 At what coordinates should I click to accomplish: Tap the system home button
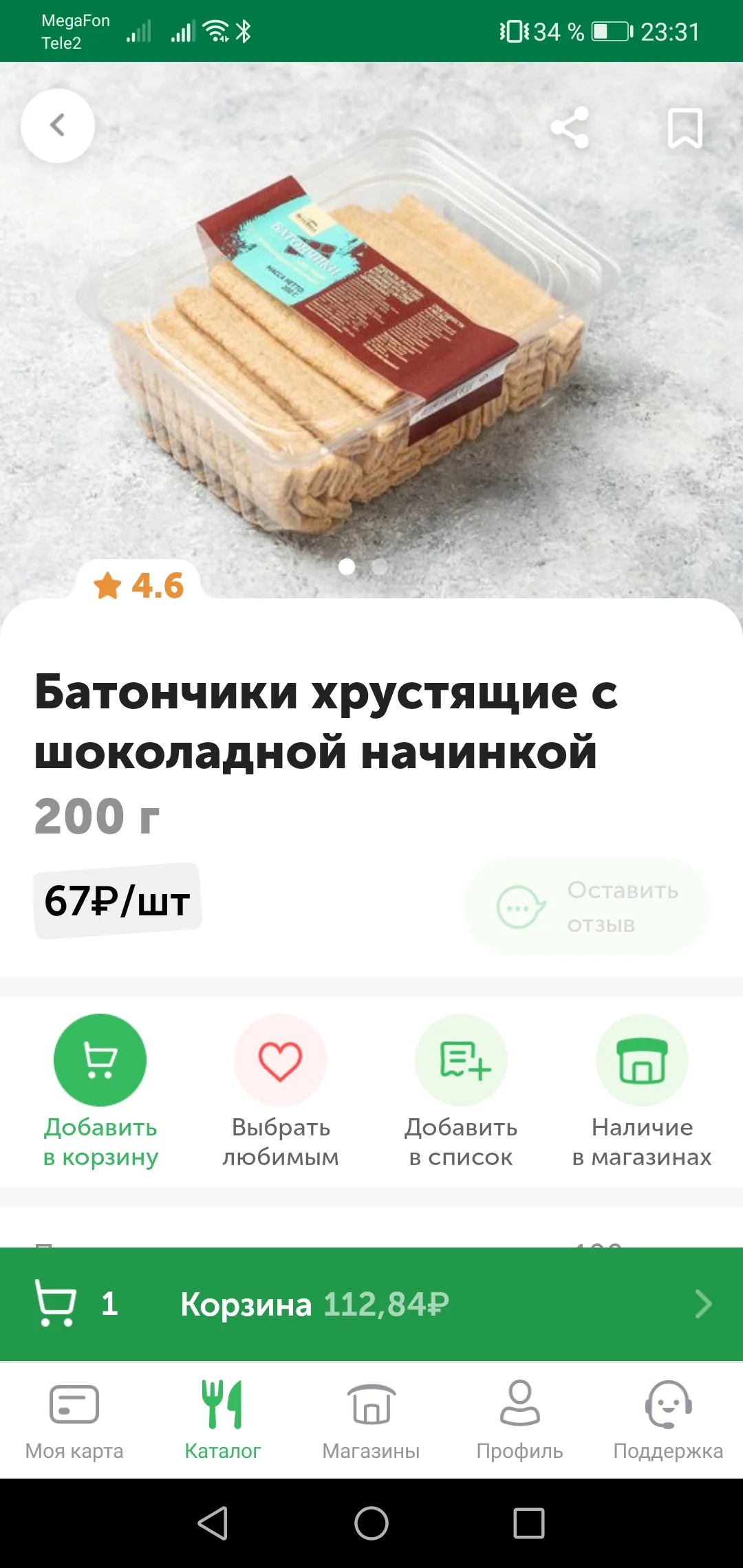click(x=371, y=1523)
